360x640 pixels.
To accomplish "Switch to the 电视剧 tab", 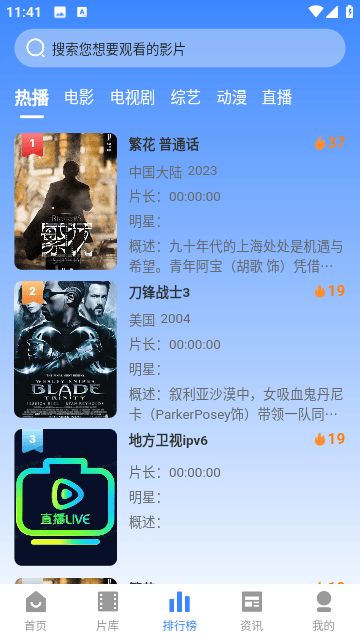I will (132, 98).
